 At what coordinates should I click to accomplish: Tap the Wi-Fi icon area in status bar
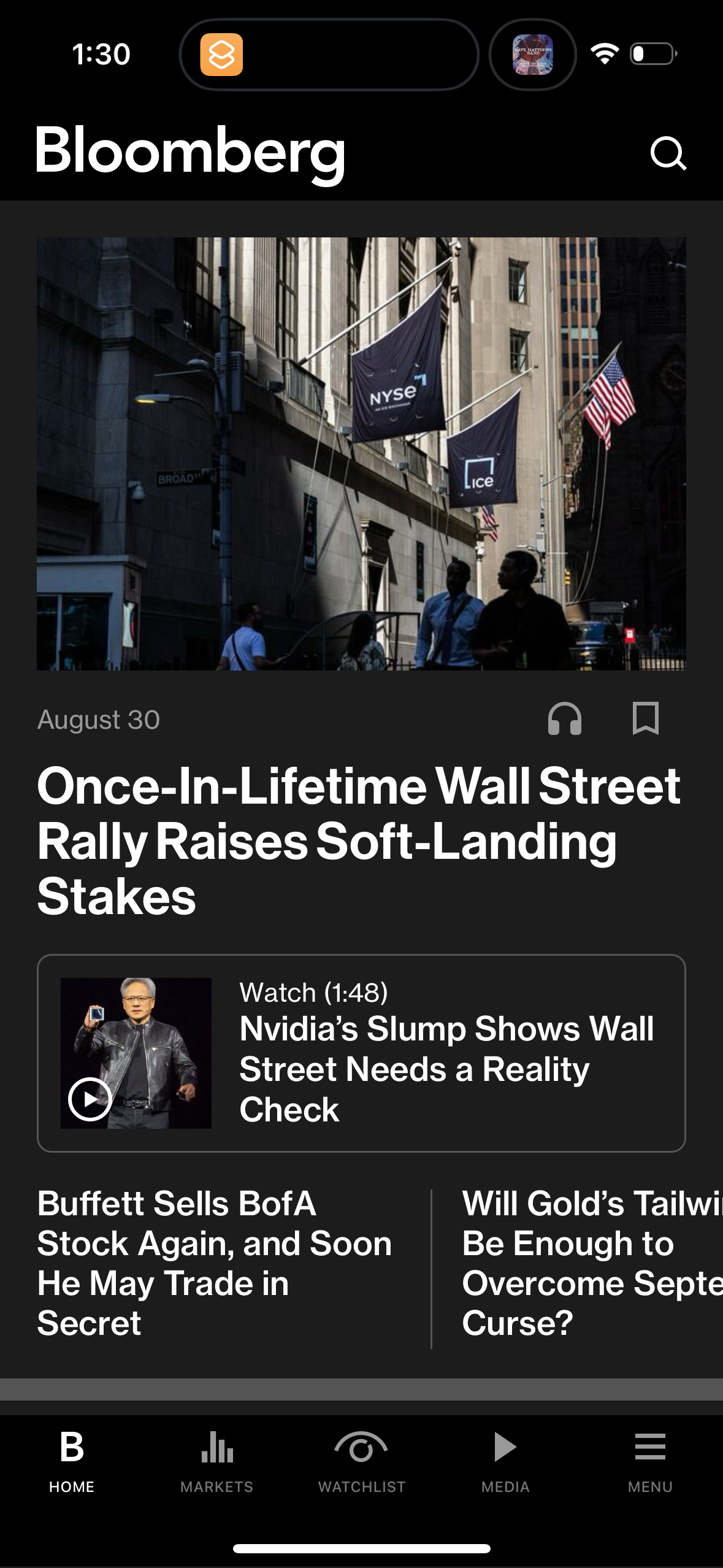click(x=603, y=55)
